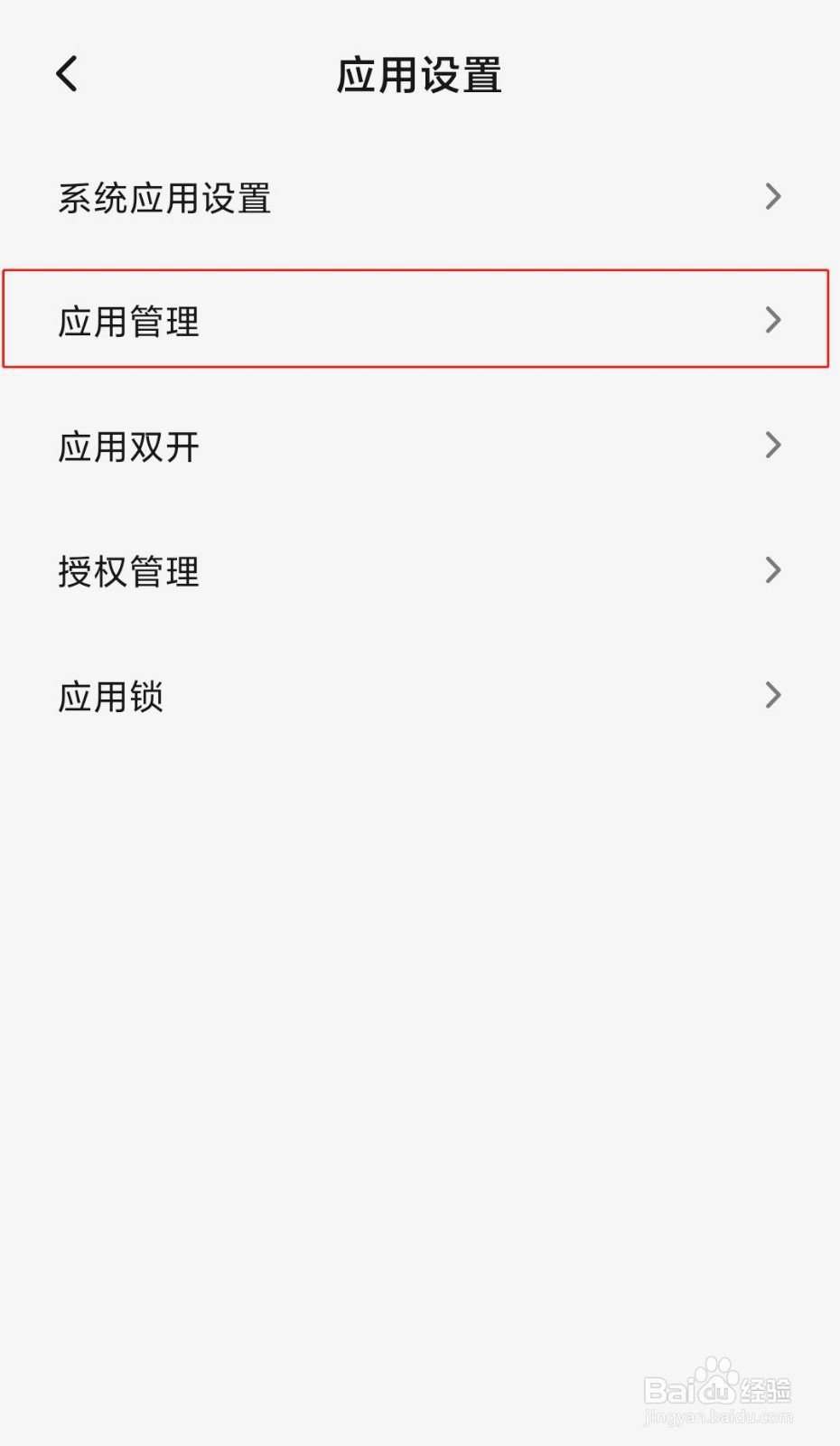Select the 应用锁 row label
The image size is (840, 1446).
[x=109, y=696]
